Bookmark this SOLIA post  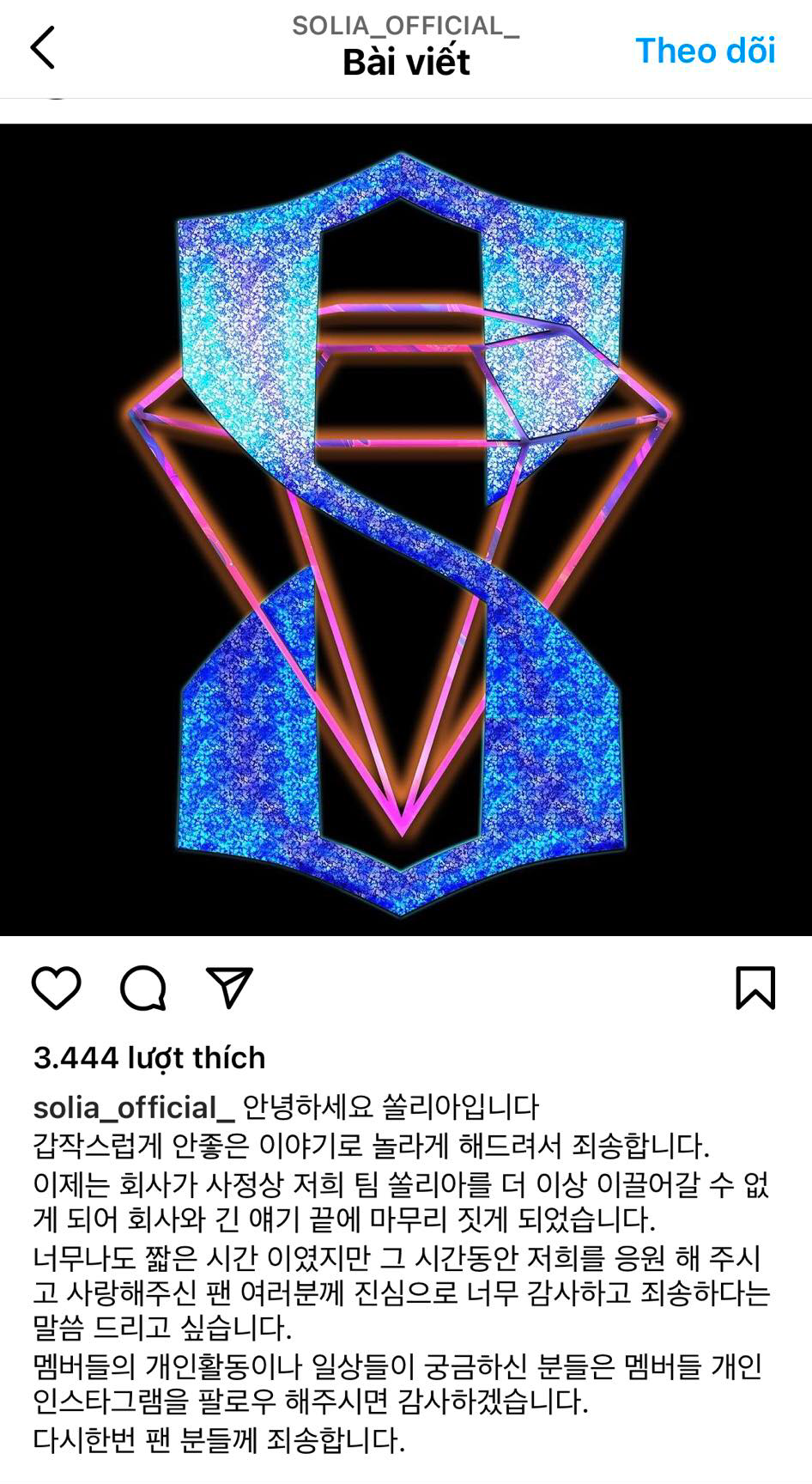(755, 988)
